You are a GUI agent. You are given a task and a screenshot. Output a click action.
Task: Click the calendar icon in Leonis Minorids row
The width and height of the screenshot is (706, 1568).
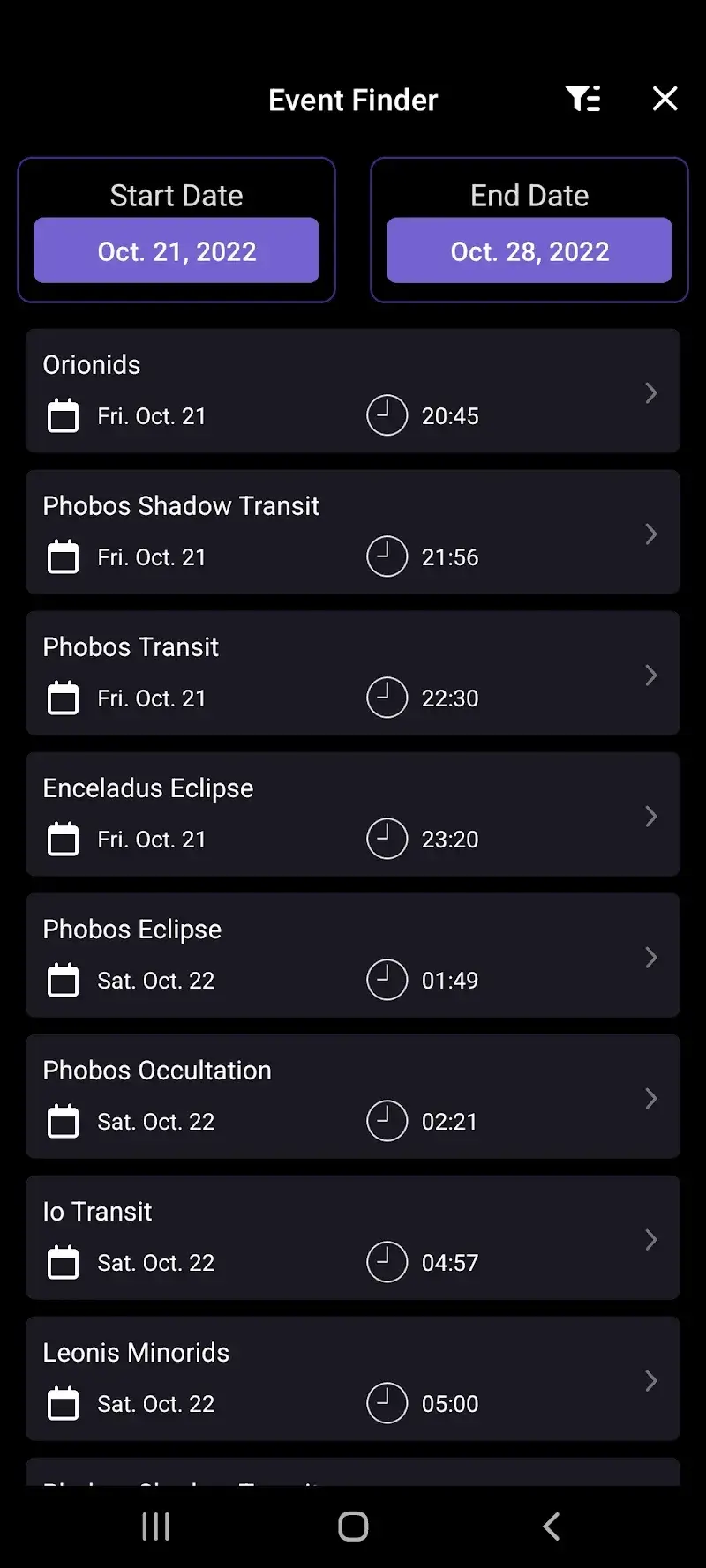(62, 1403)
